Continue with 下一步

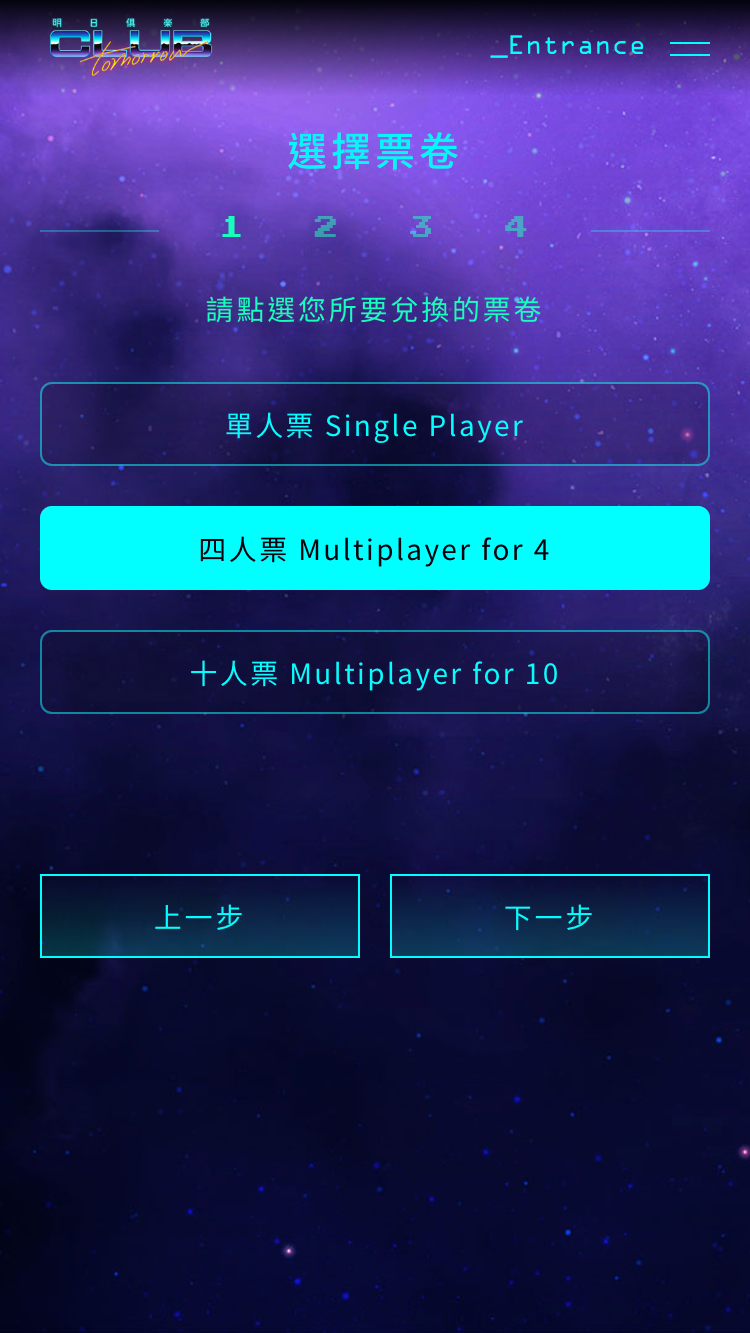pos(550,916)
